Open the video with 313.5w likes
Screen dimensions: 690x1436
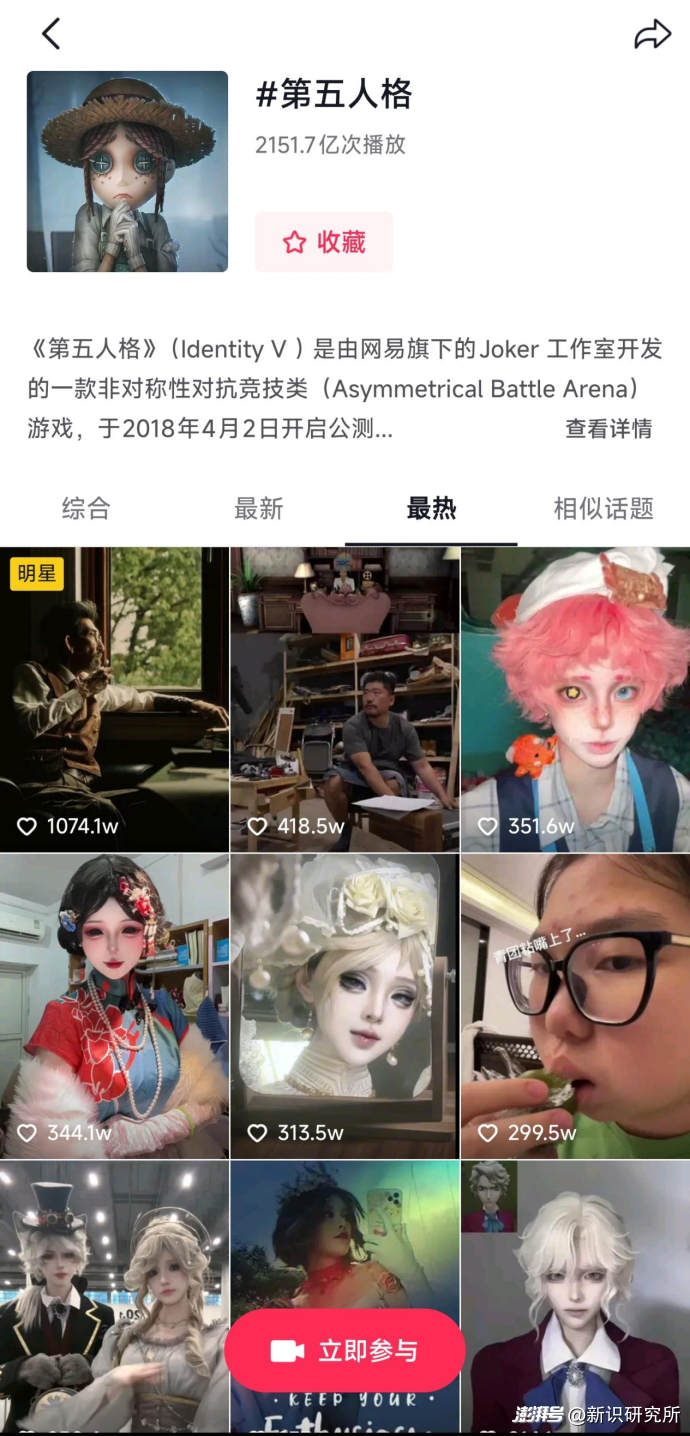(x=345, y=1005)
